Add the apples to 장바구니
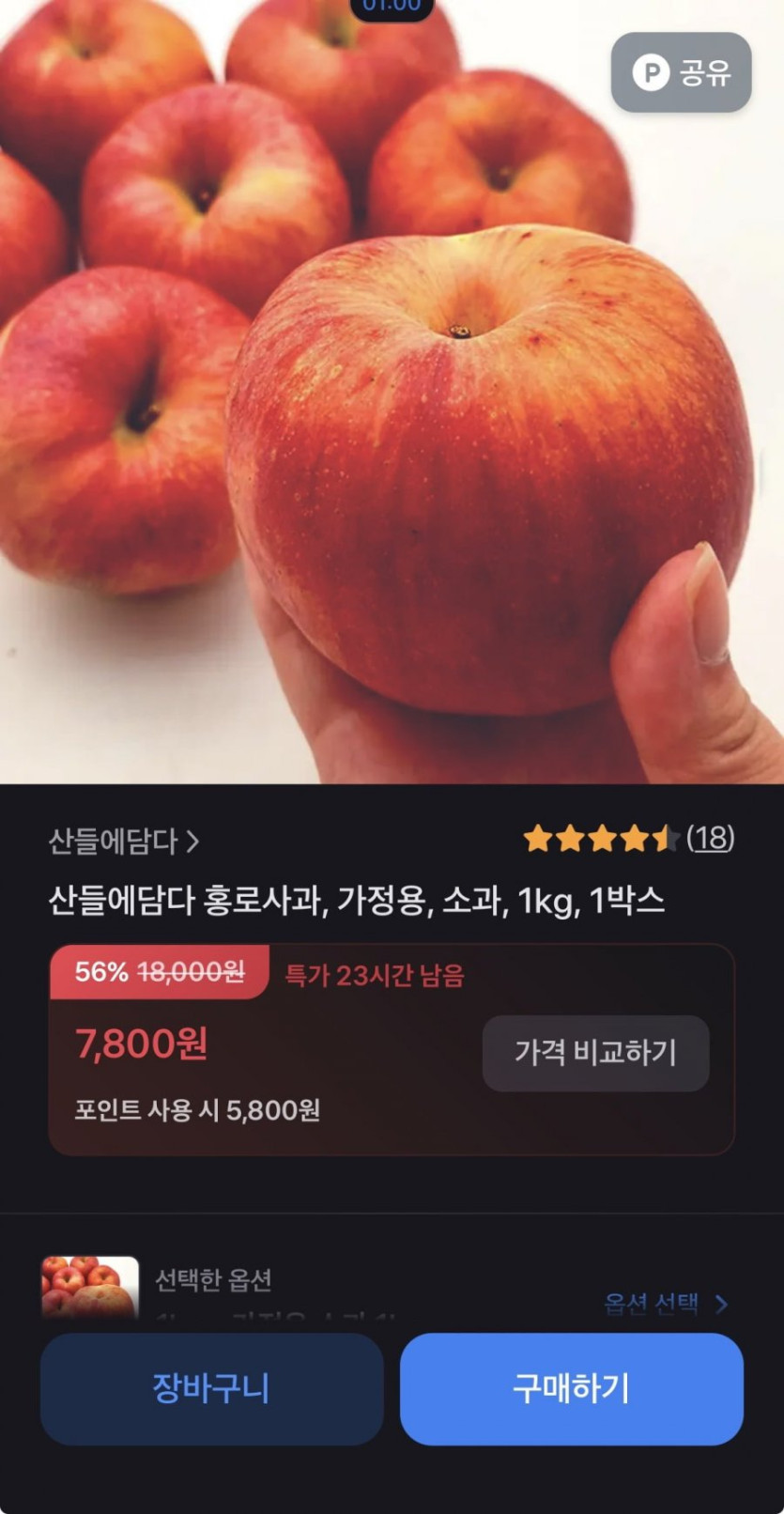This screenshot has width=784, height=1514. coord(211,1388)
